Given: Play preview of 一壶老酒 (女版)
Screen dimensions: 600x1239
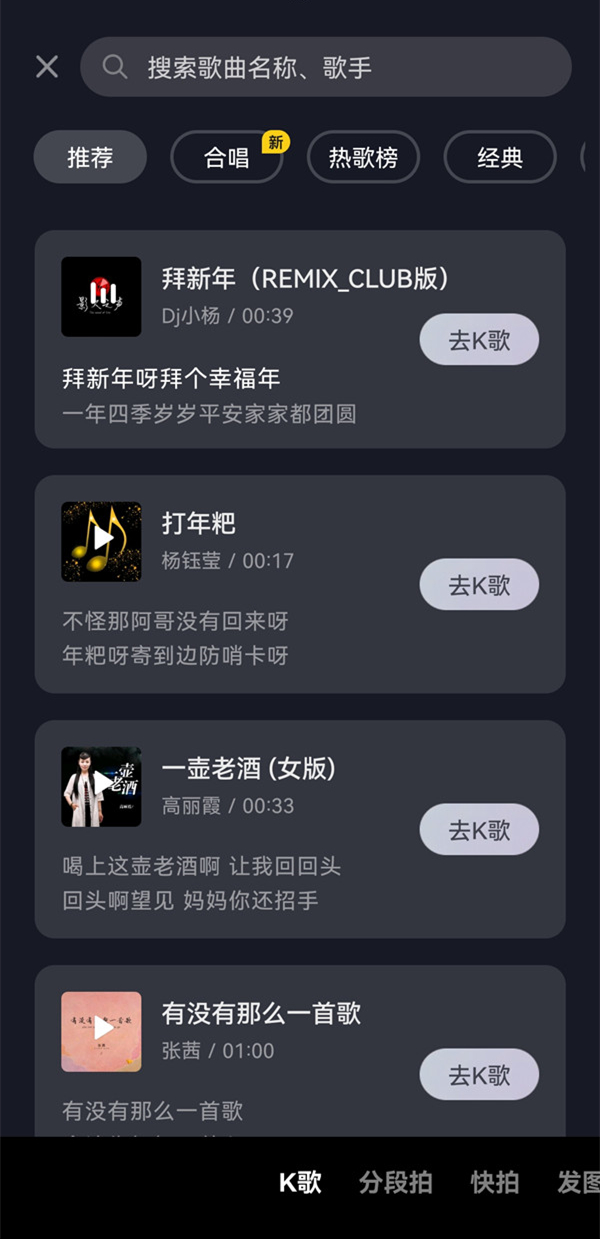Looking at the screenshot, I should click(x=101, y=787).
